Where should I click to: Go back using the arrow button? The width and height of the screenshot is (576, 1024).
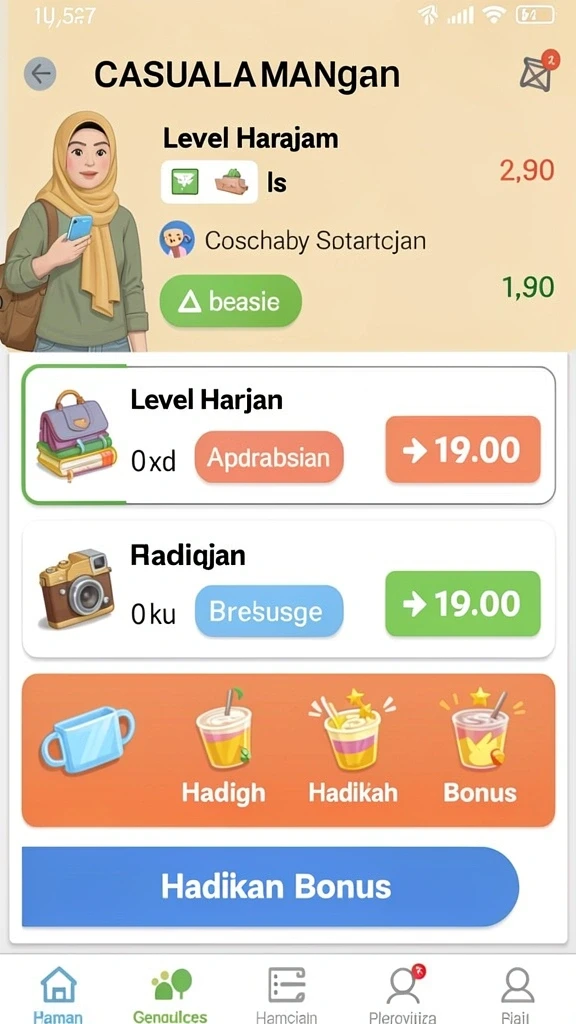click(x=40, y=74)
